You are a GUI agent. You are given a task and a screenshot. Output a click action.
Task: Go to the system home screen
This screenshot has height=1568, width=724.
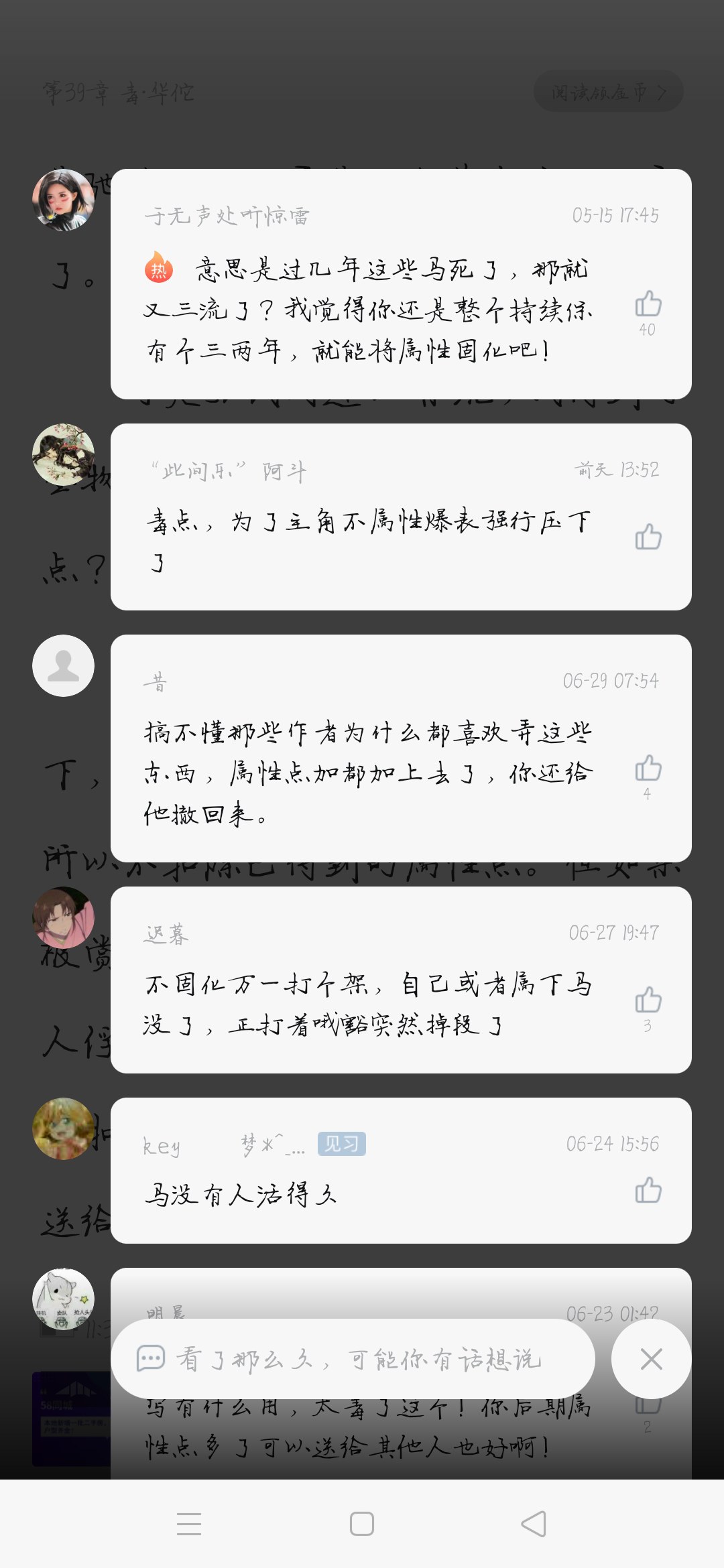361,1523
